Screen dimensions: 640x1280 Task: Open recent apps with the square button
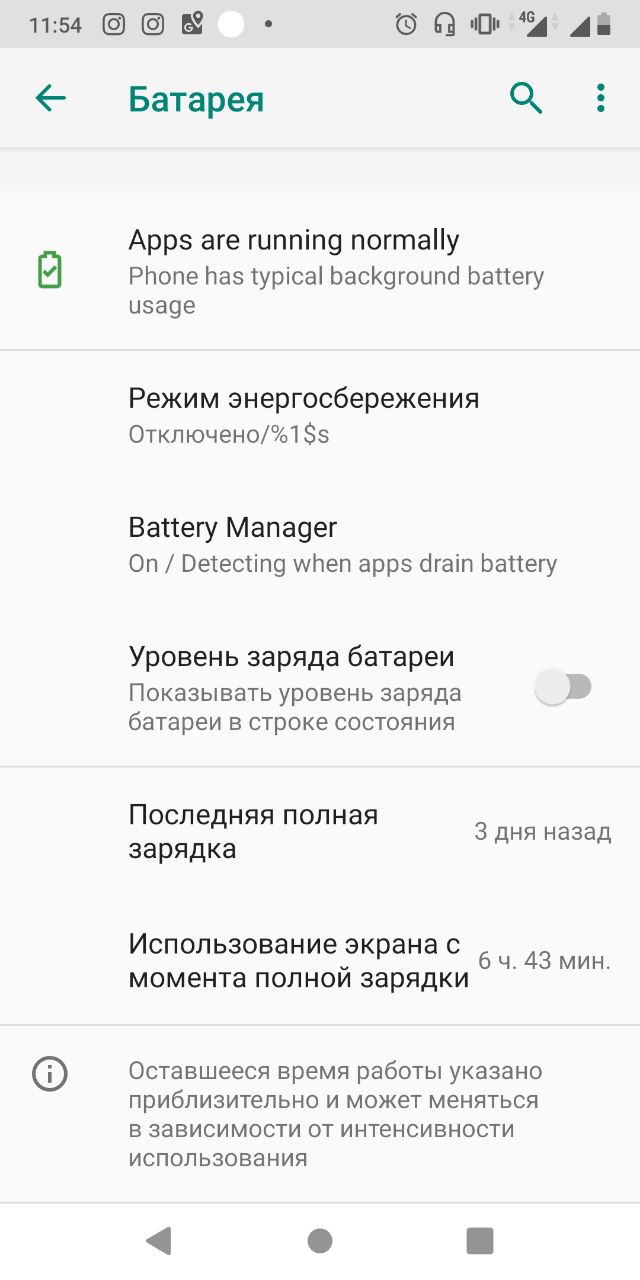480,1241
